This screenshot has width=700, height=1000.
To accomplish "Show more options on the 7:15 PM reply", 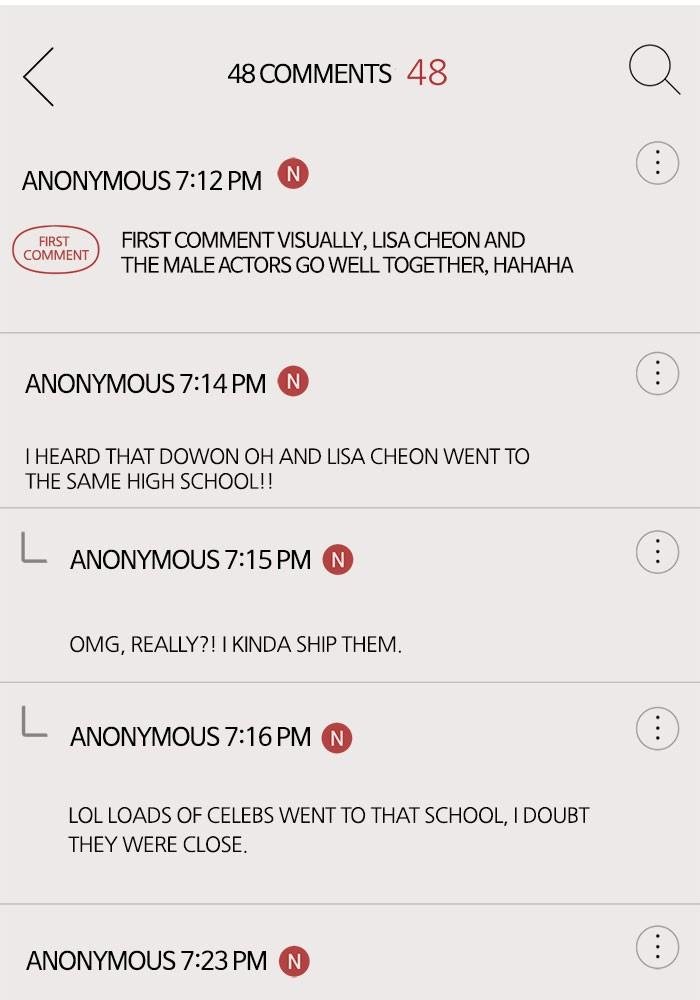I will pyautogui.click(x=657, y=551).
